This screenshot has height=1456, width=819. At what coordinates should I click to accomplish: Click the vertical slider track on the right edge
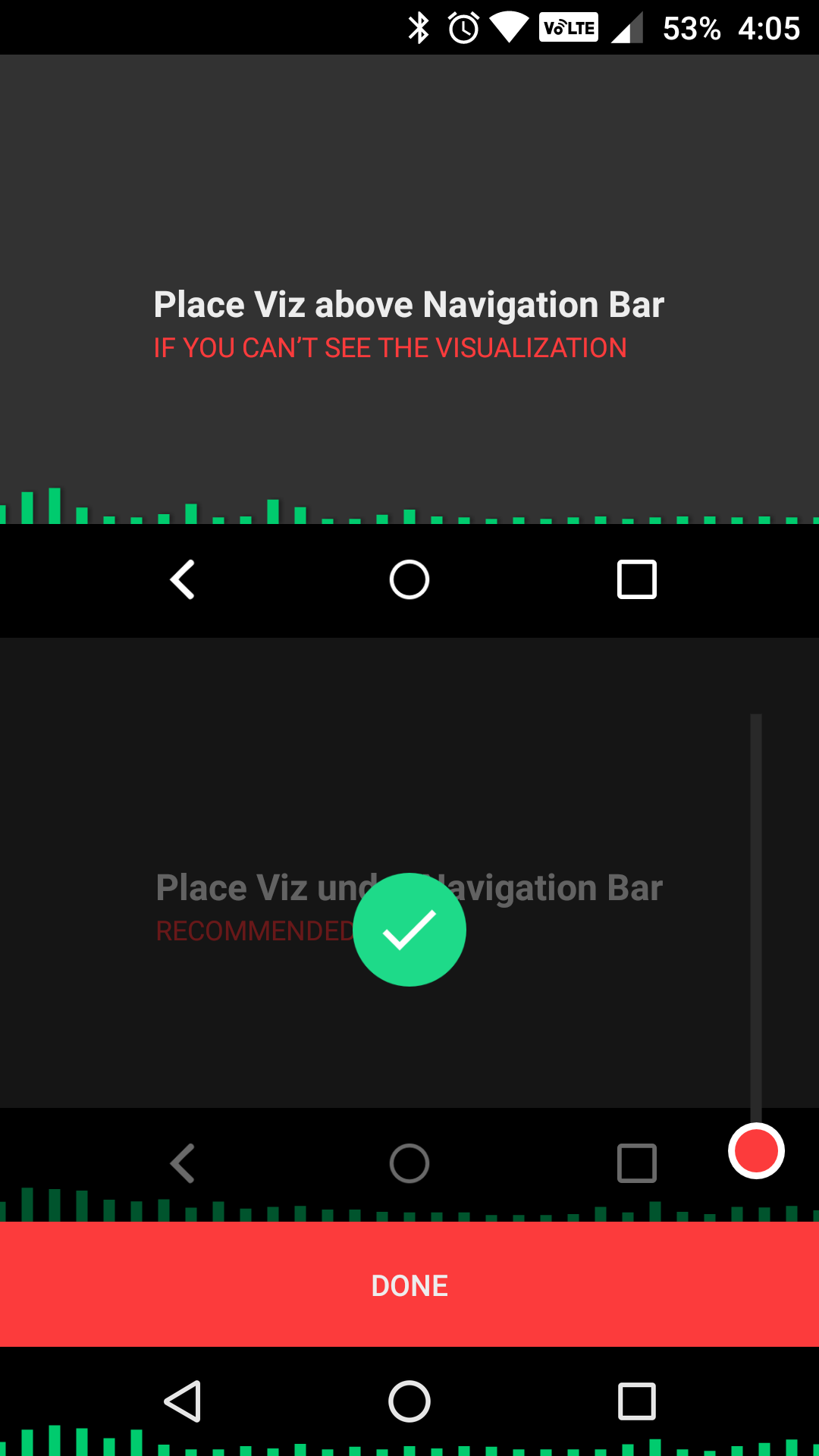(x=756, y=910)
